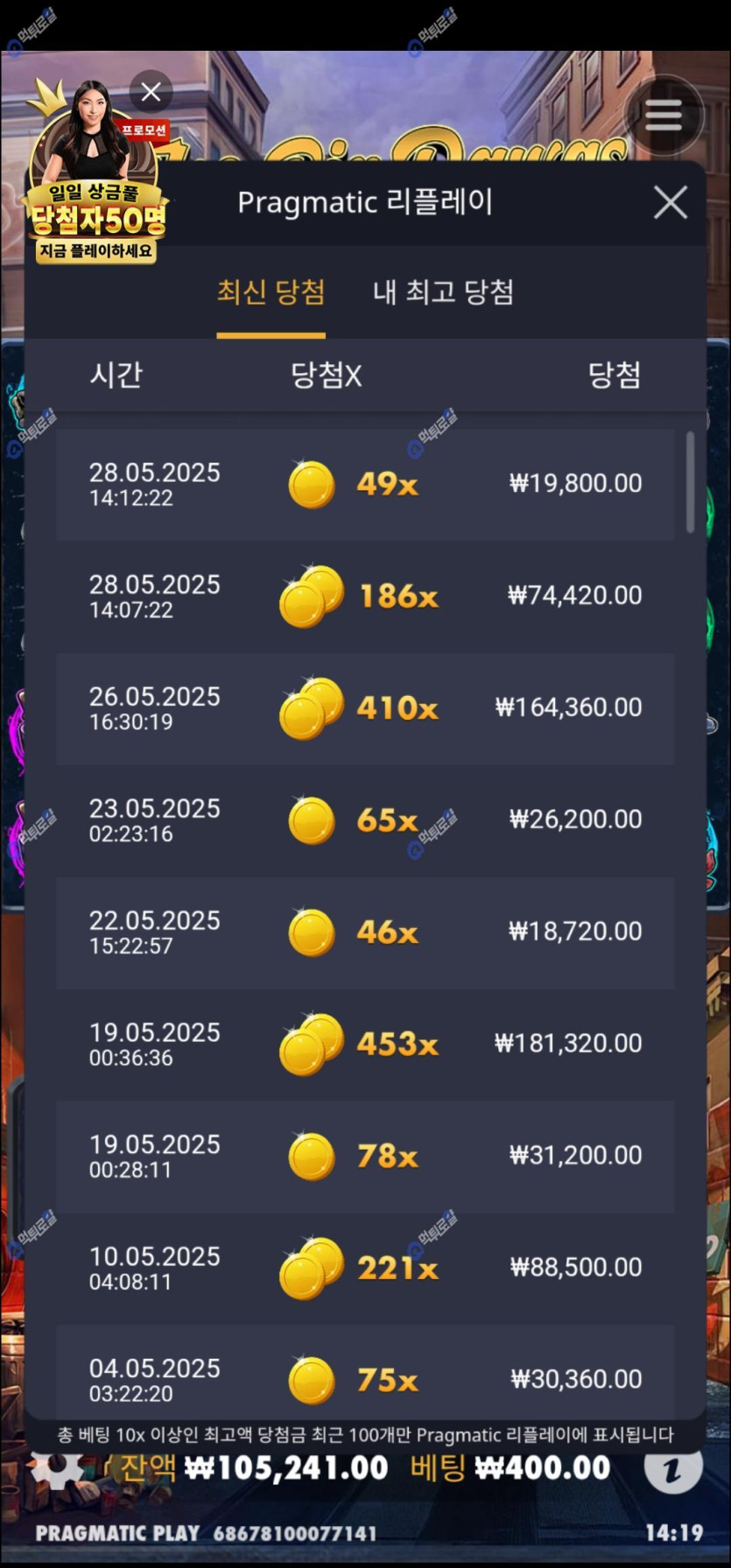This screenshot has height=1568, width=731.
Task: Open the 453x win replay
Action: (365, 1044)
